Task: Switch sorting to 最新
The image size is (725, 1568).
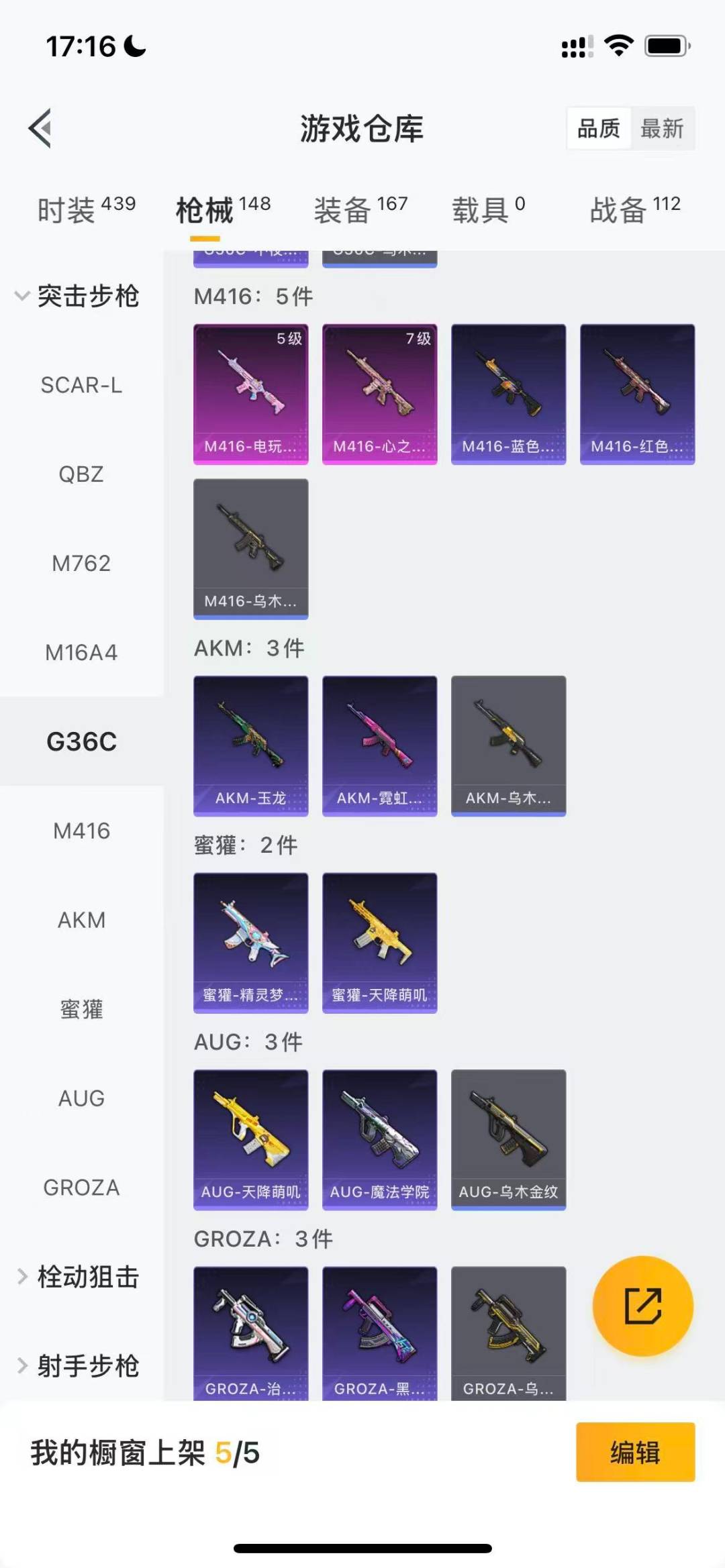Action: [661, 129]
